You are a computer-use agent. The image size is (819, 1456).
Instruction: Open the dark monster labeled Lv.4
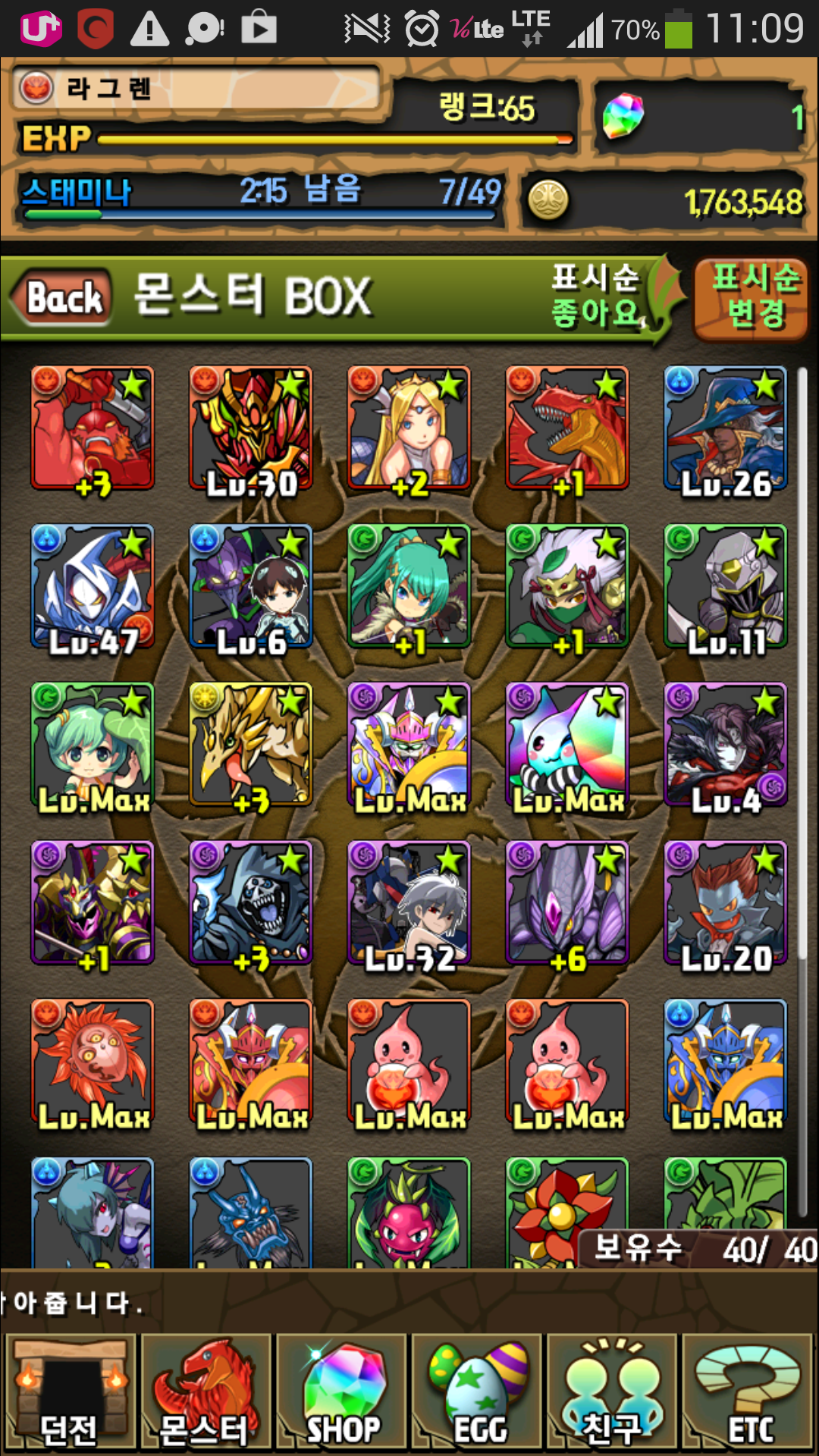726,745
